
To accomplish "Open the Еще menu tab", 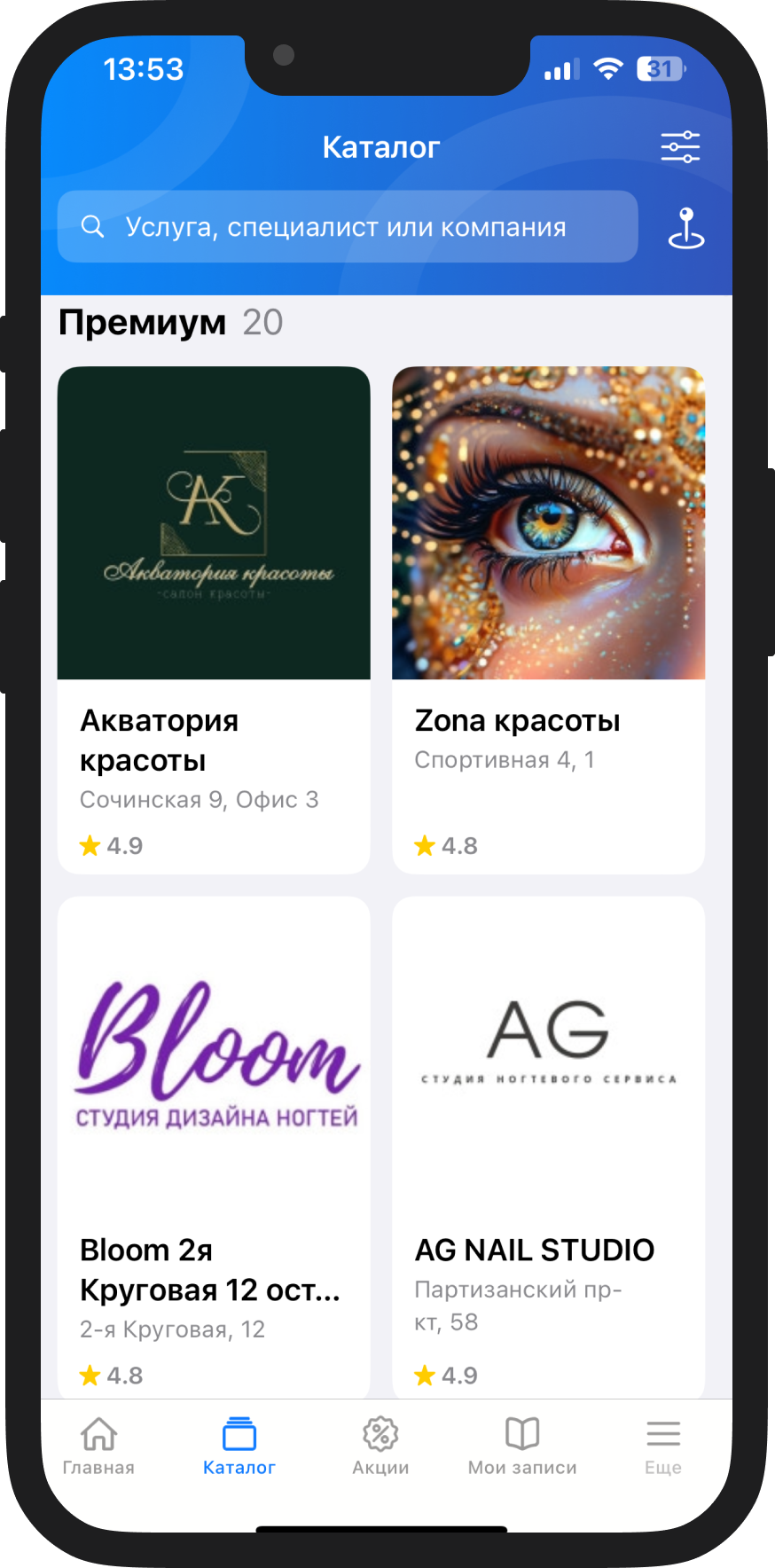I will (x=662, y=1446).
